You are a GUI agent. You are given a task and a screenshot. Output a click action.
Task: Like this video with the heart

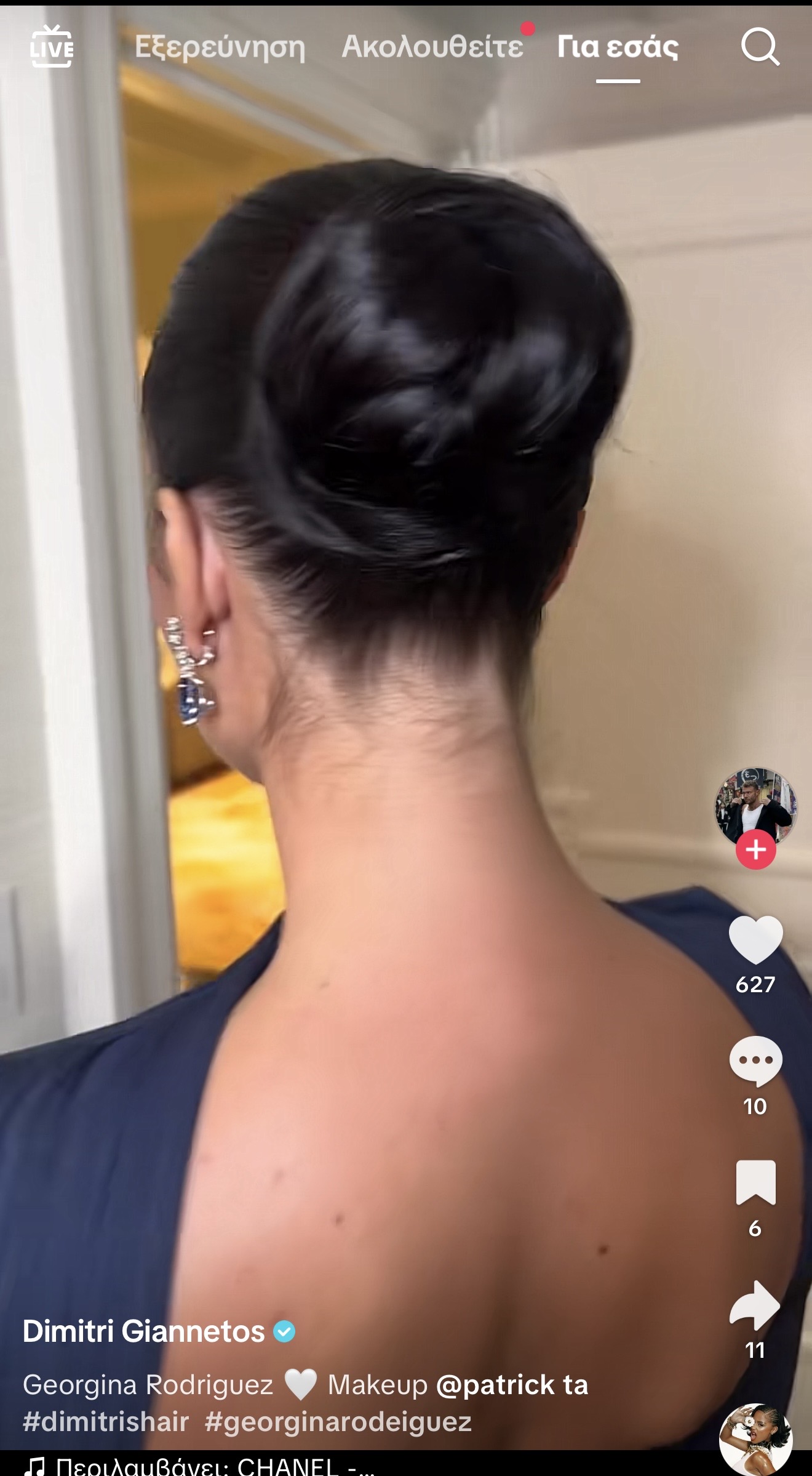click(755, 939)
